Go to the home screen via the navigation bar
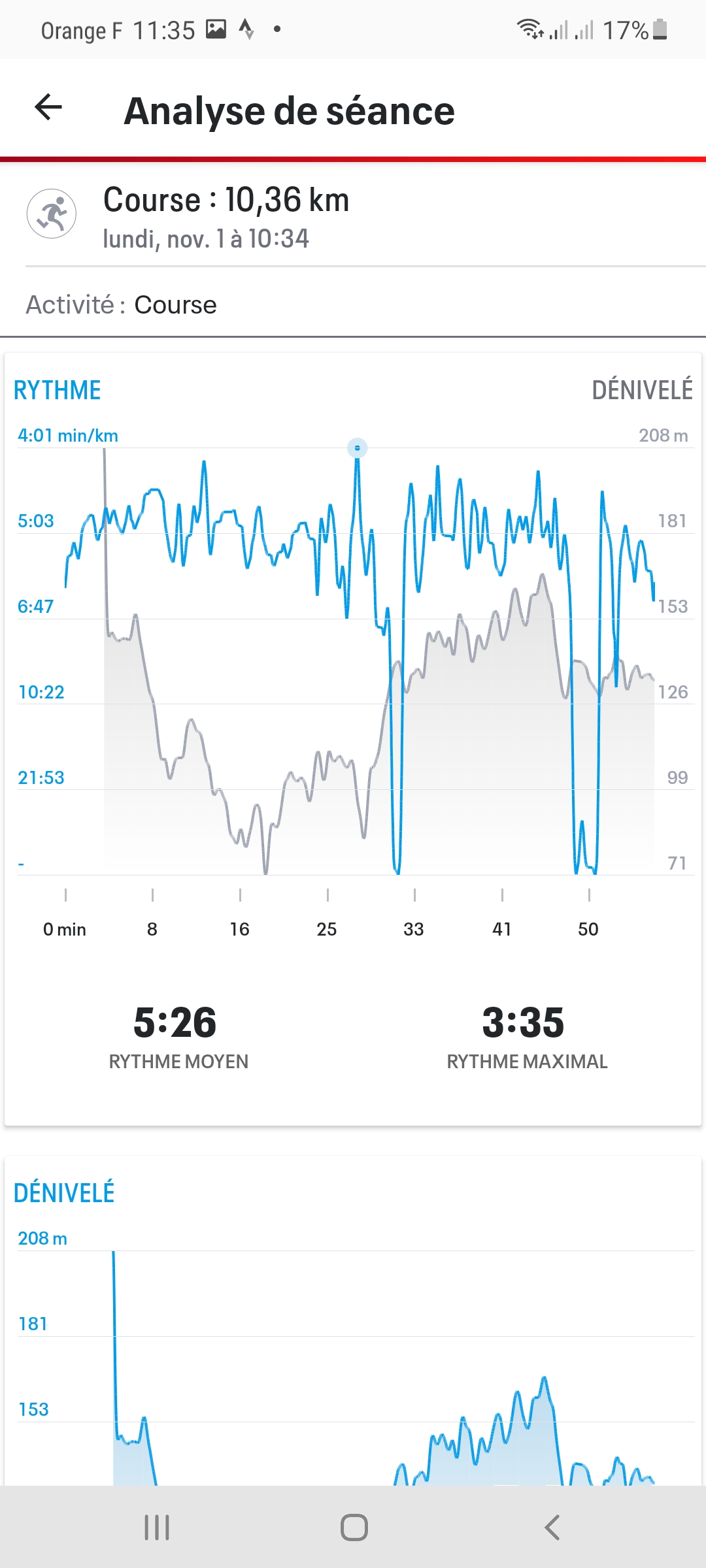706x1568 pixels. pos(354,1527)
